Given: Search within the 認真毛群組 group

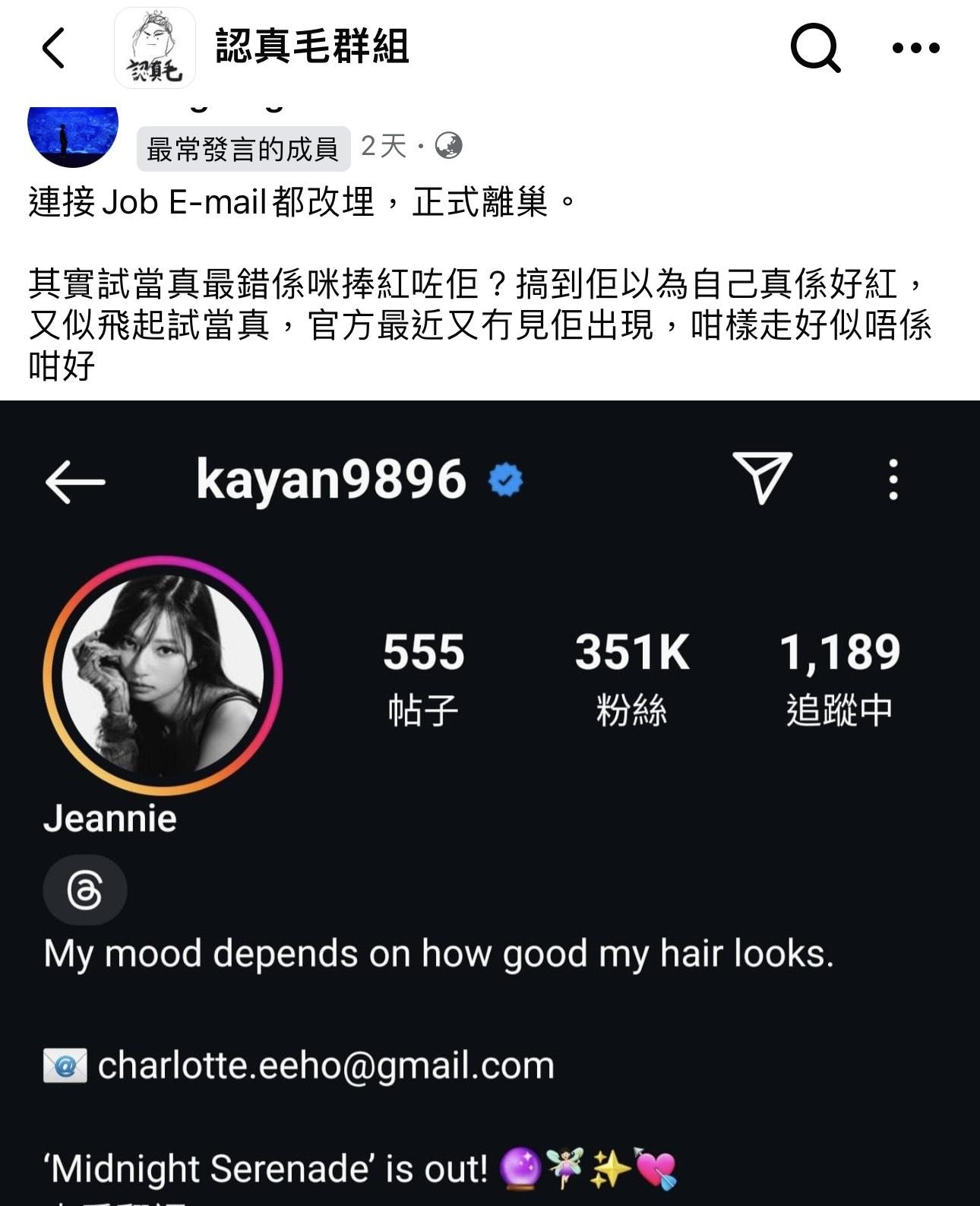Looking at the screenshot, I should click(815, 48).
